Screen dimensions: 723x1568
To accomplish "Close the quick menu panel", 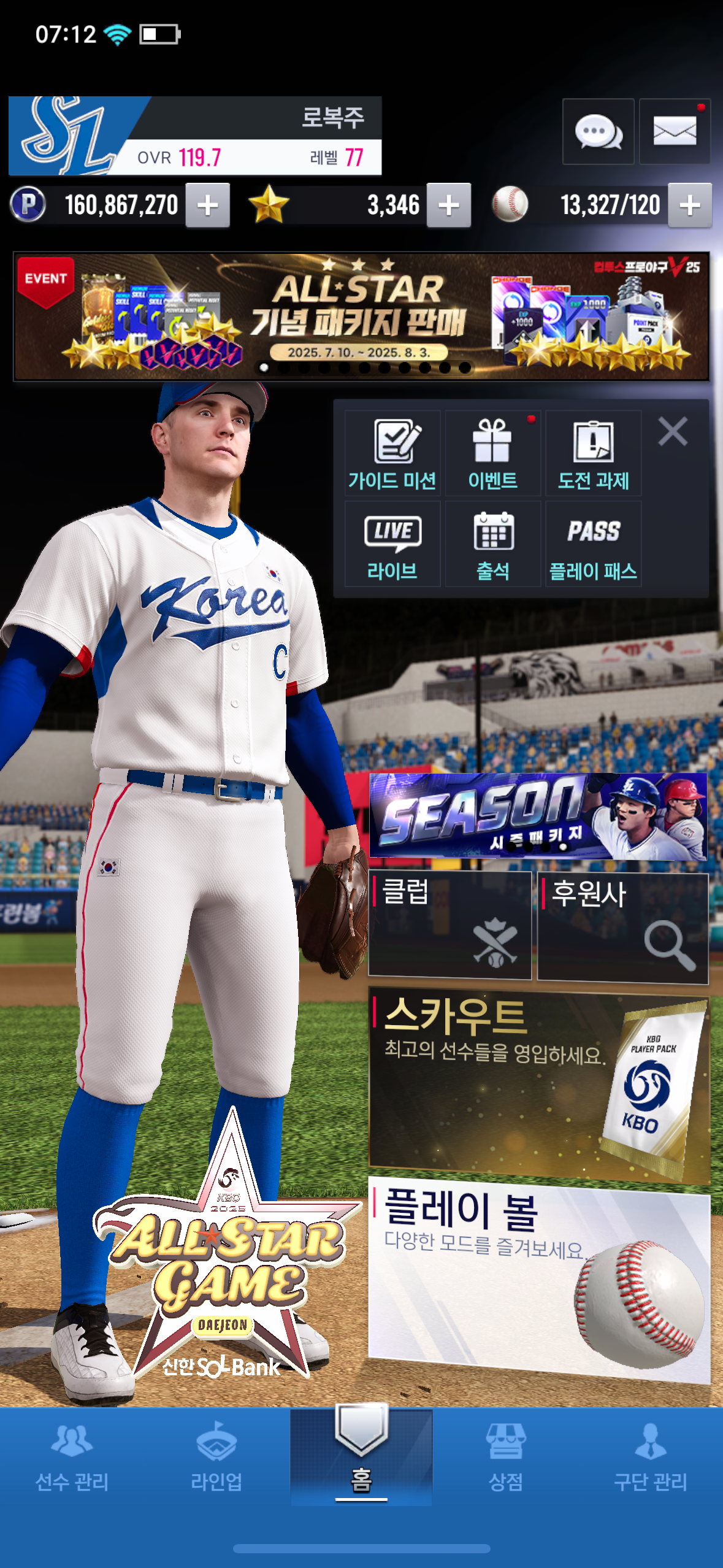I will pos(673,431).
